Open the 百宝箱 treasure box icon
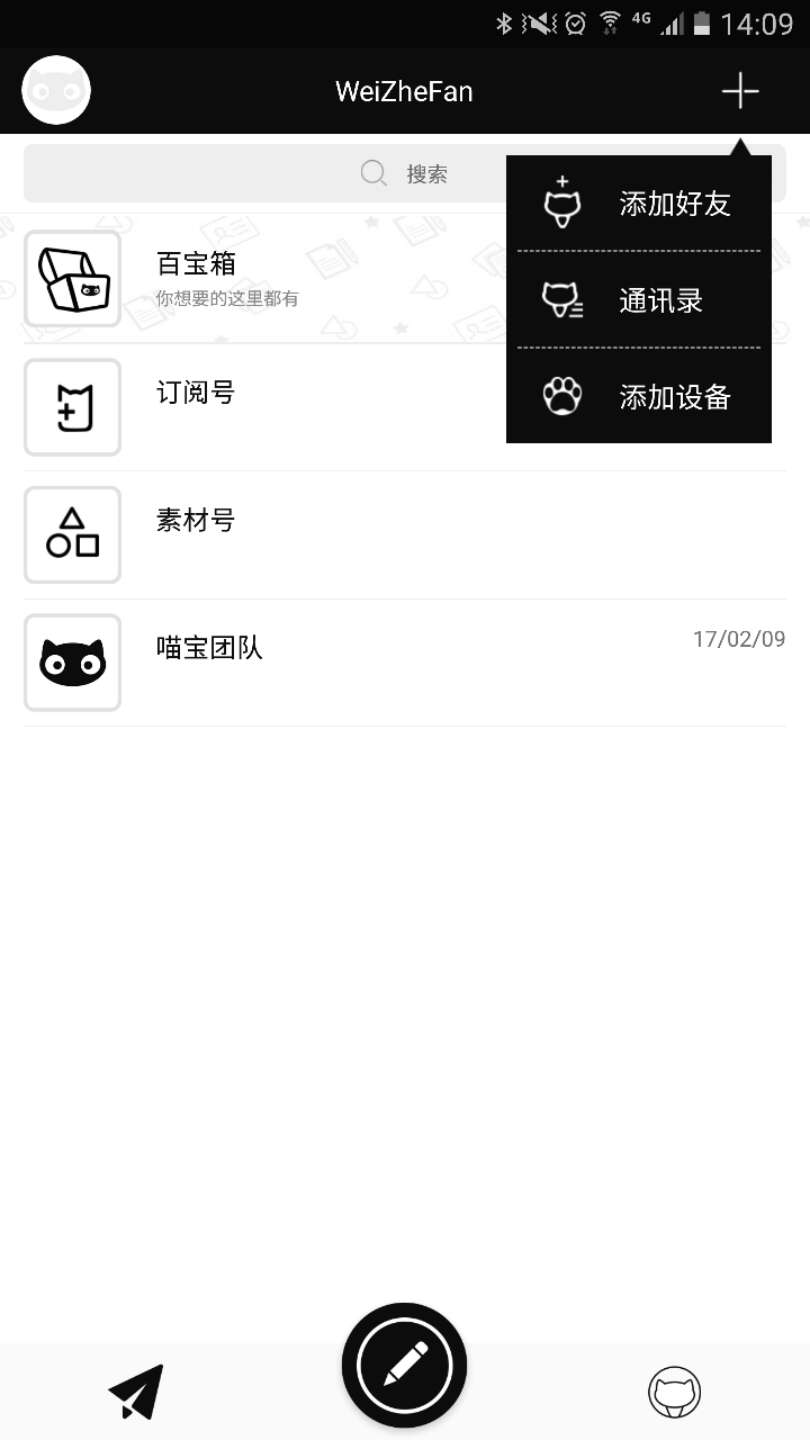The width and height of the screenshot is (810, 1440). (72, 280)
